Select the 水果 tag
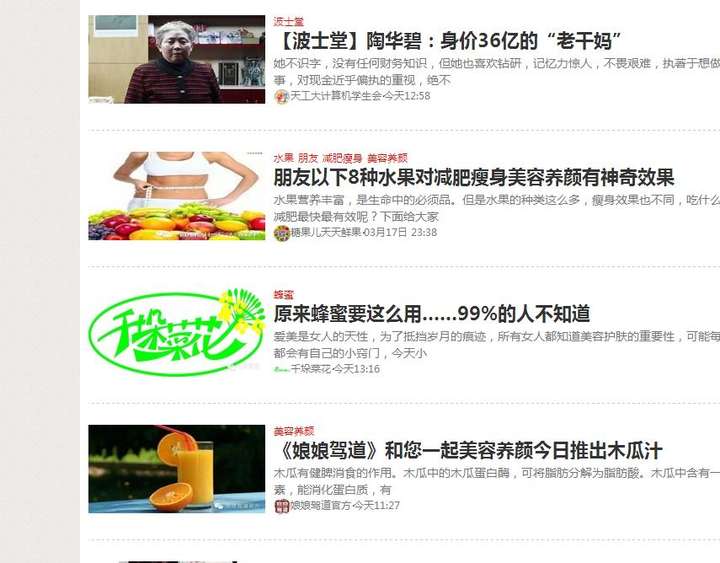 (x=283, y=158)
